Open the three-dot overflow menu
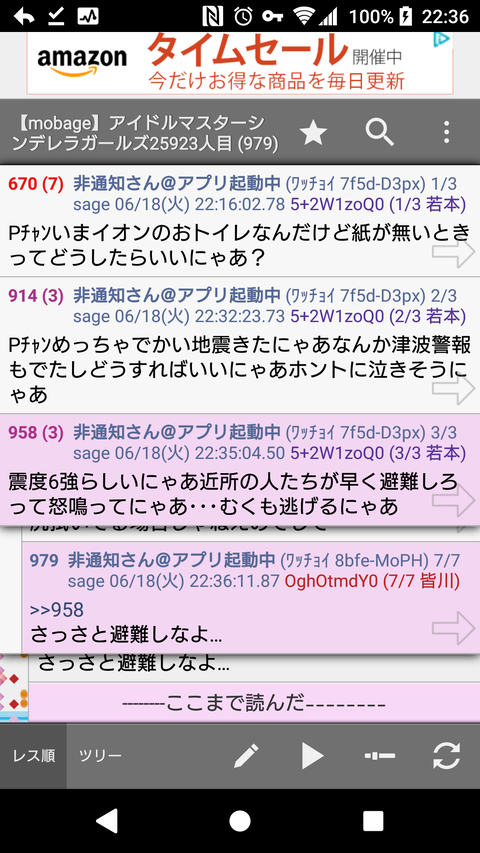This screenshot has height=853, width=480. 446,132
